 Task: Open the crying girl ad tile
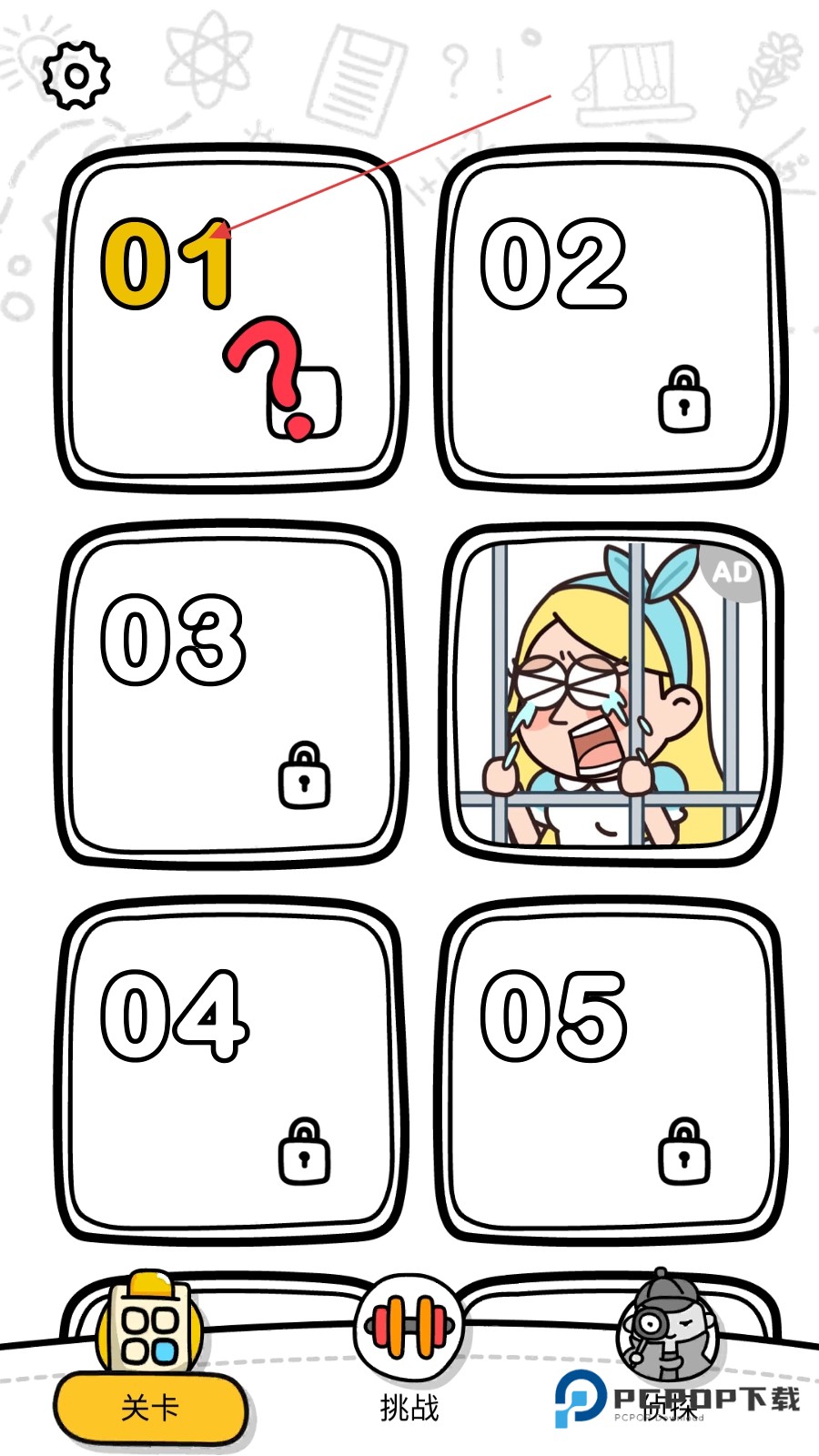(x=611, y=696)
